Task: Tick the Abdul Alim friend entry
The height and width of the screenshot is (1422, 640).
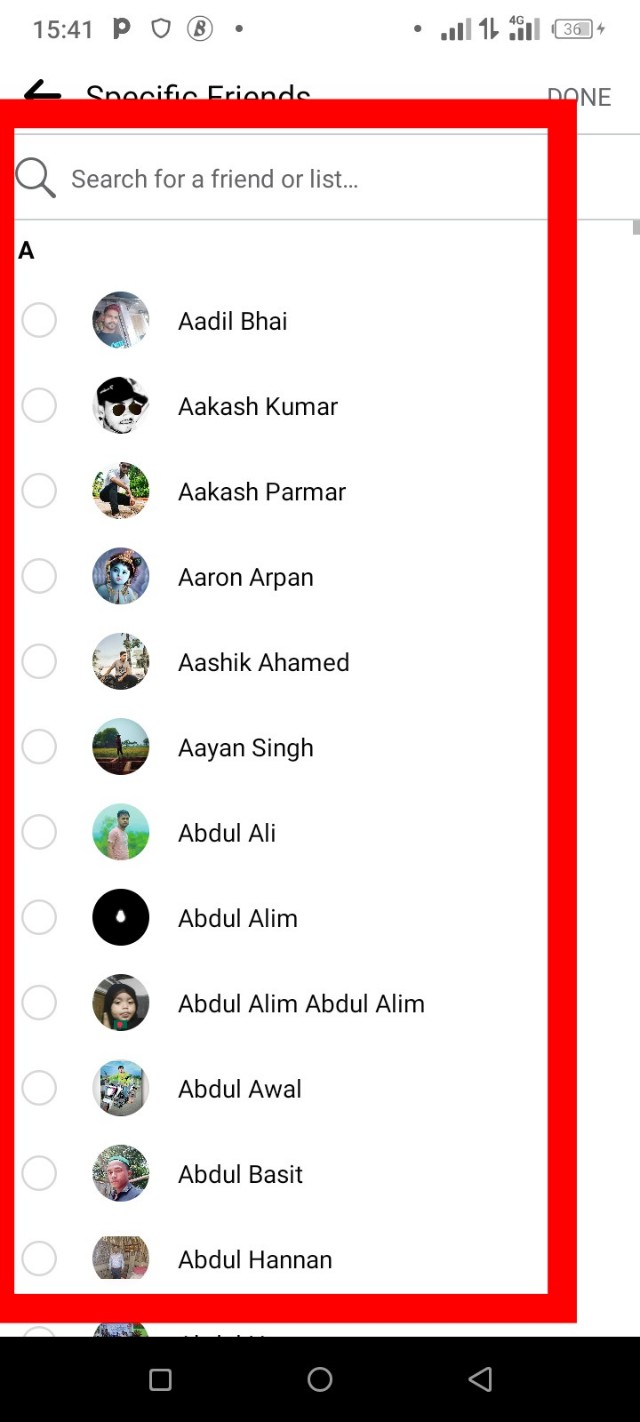Action: click(39, 917)
